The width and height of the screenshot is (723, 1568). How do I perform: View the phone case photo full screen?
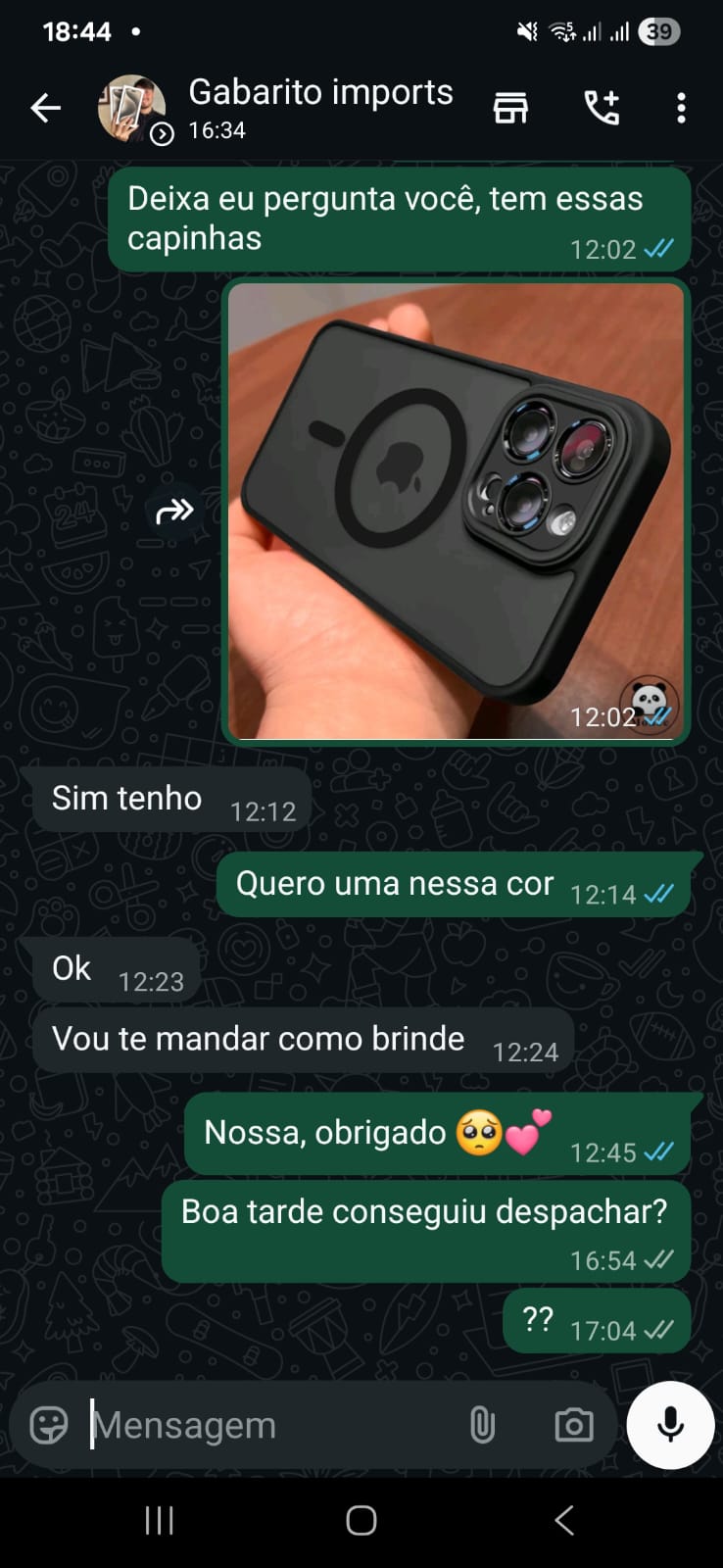(x=456, y=510)
